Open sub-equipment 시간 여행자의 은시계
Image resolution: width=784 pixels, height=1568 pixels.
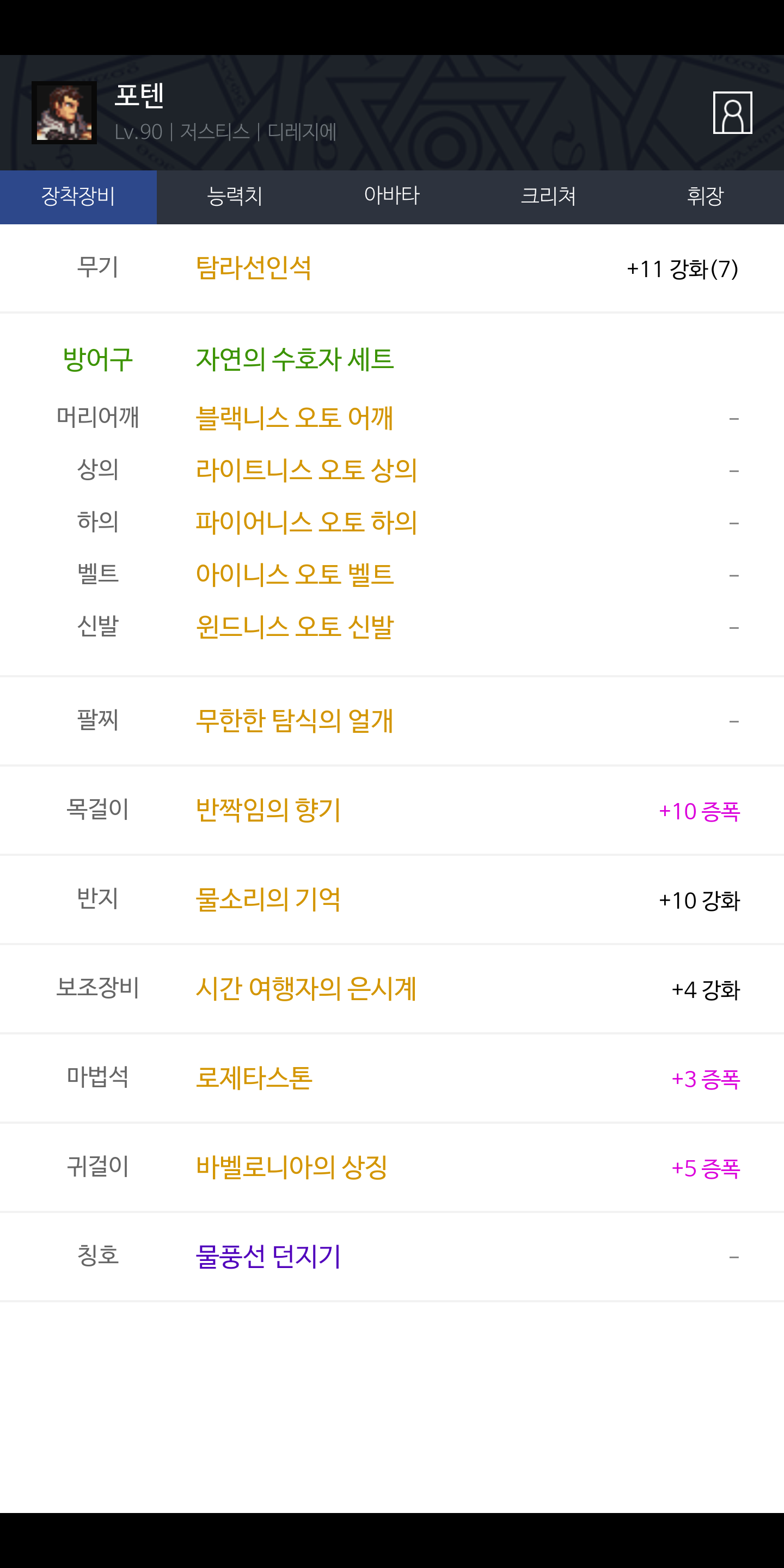tap(306, 989)
